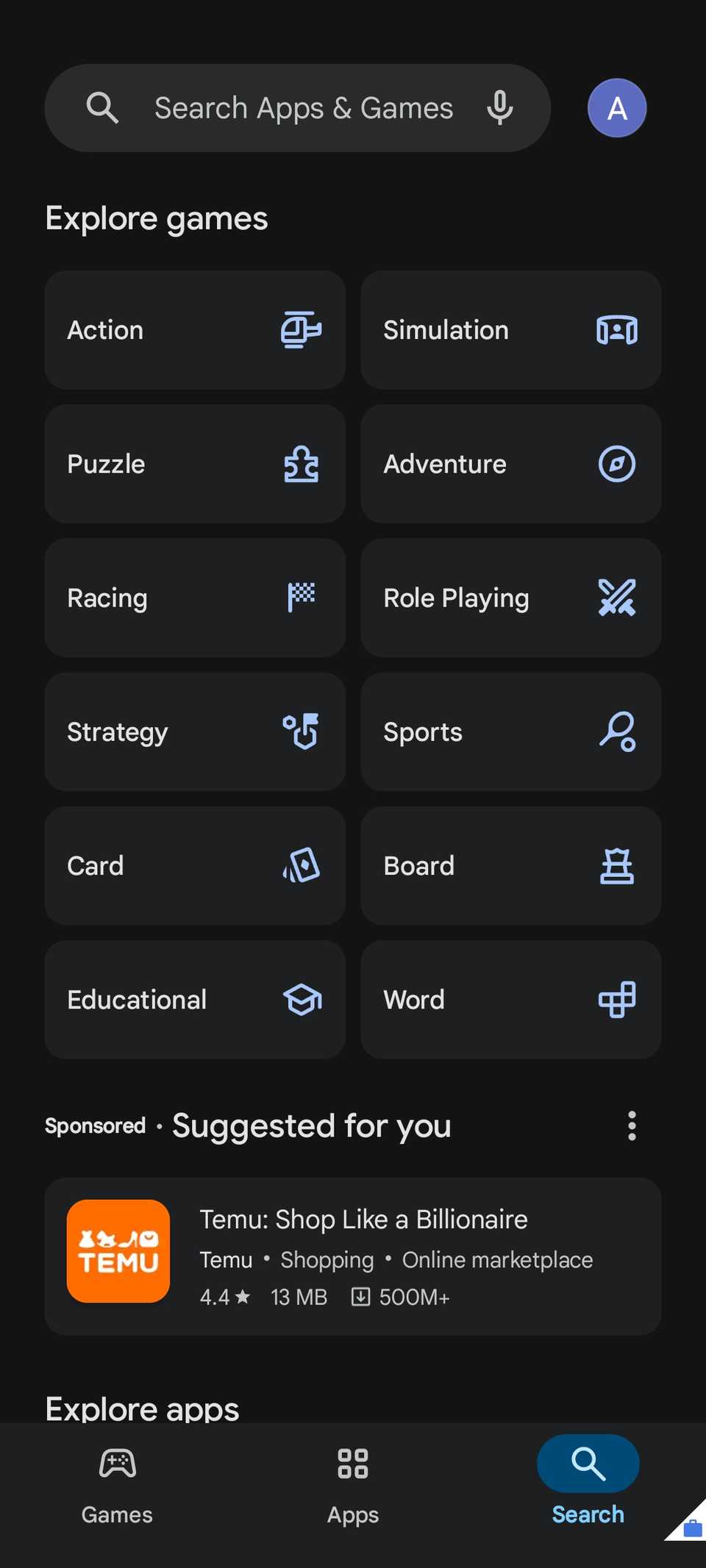
Task: Open options for the sponsored suggestions
Action: pos(632,1125)
